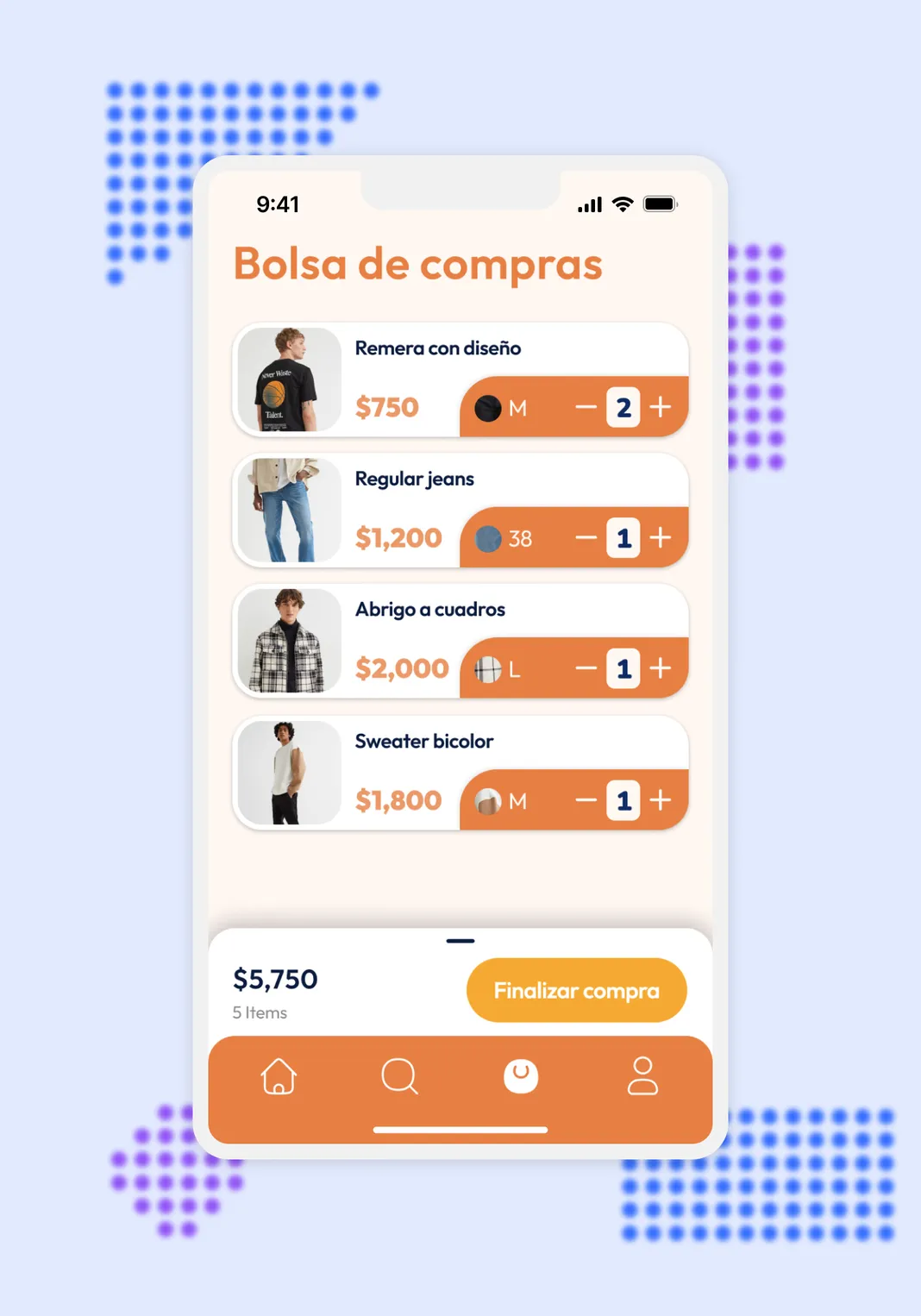Screen dimensions: 921x1316
Task: Select the plaid swatch on Abrigo a cuadros
Action: [x=489, y=668]
